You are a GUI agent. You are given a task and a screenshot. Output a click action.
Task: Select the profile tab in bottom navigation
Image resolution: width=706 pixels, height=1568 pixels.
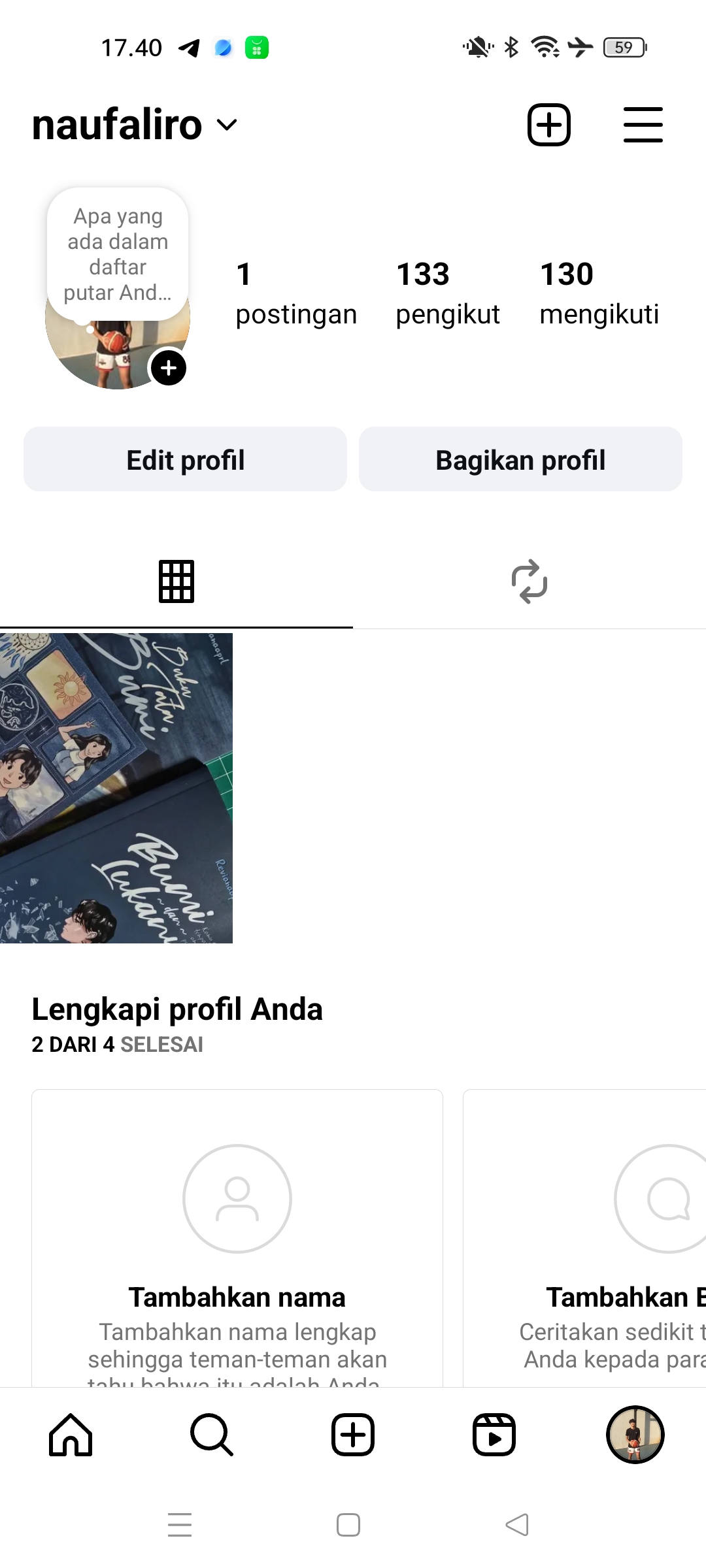click(635, 1435)
